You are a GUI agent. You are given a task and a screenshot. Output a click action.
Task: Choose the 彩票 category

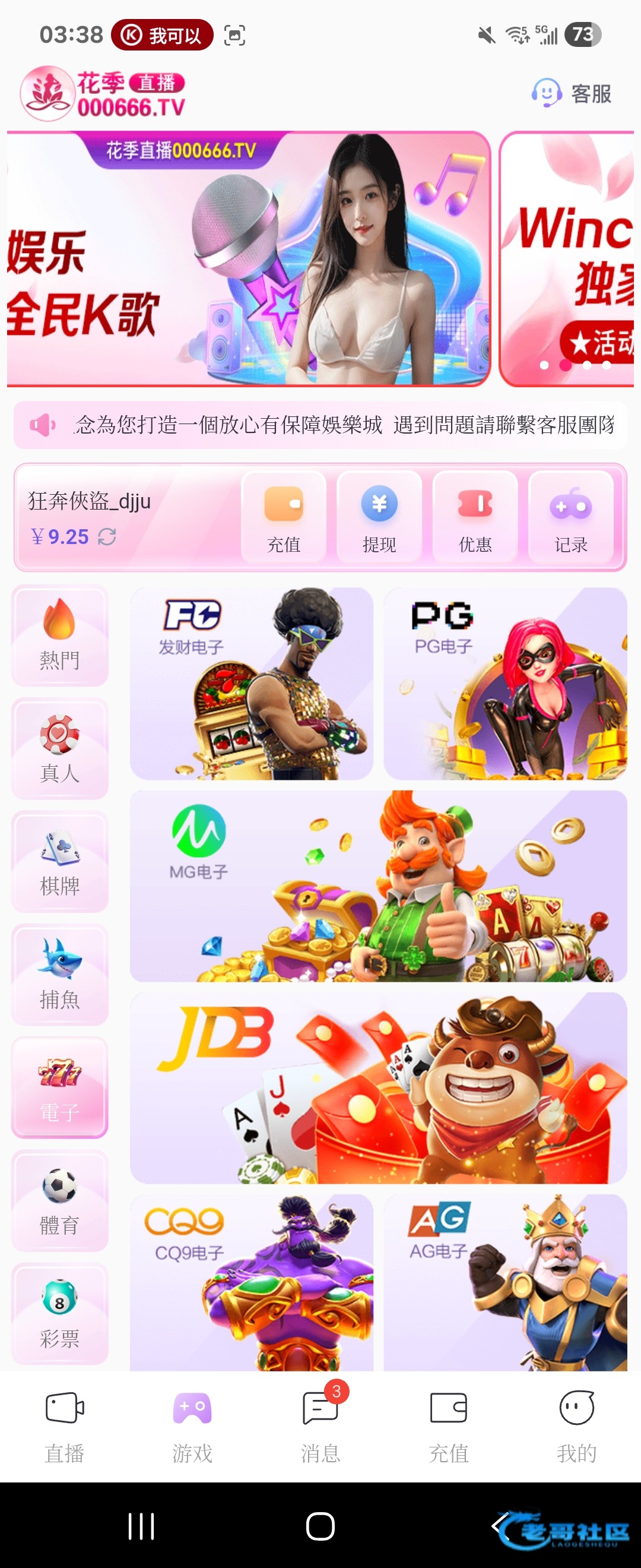59,1313
